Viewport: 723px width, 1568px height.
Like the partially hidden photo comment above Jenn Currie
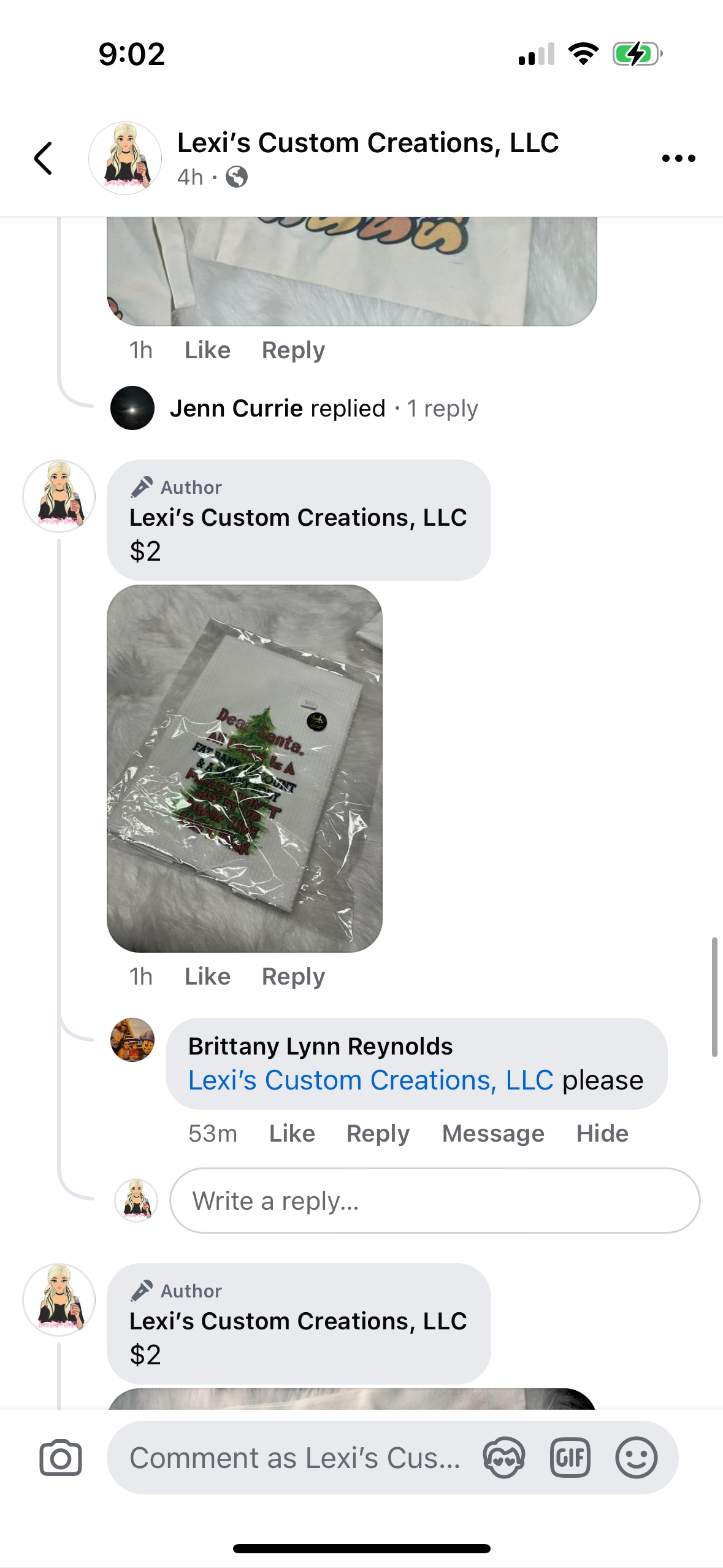(x=207, y=350)
